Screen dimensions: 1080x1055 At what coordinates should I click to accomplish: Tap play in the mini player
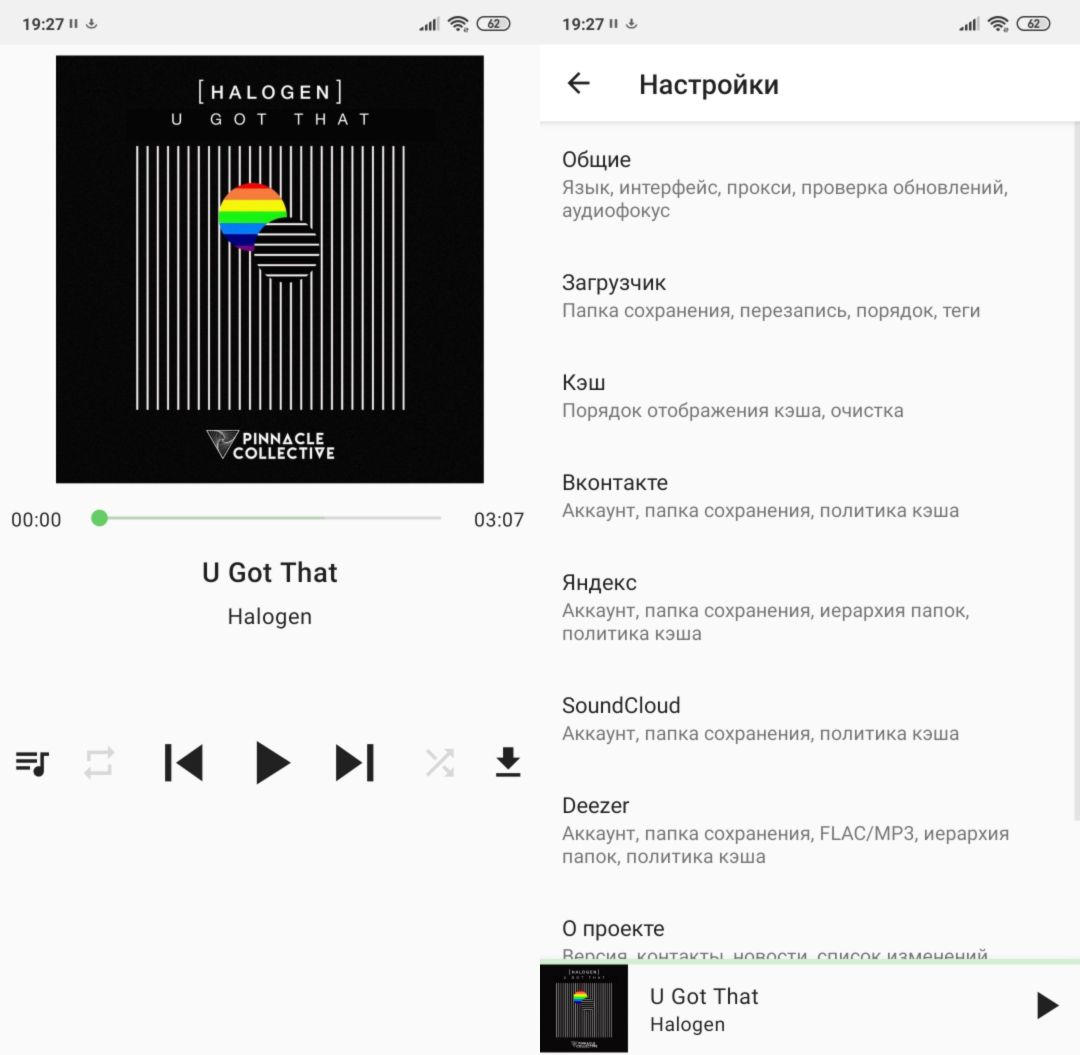point(1046,1005)
